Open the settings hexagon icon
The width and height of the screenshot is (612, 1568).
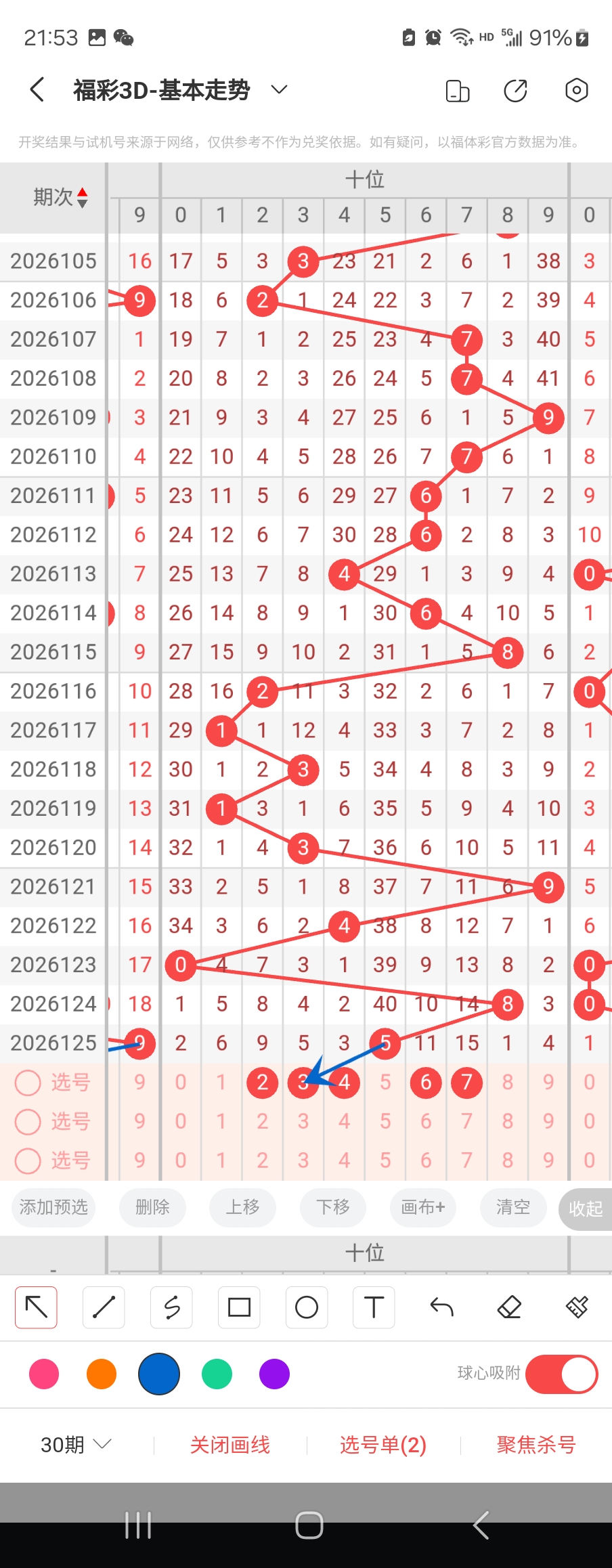[x=576, y=90]
